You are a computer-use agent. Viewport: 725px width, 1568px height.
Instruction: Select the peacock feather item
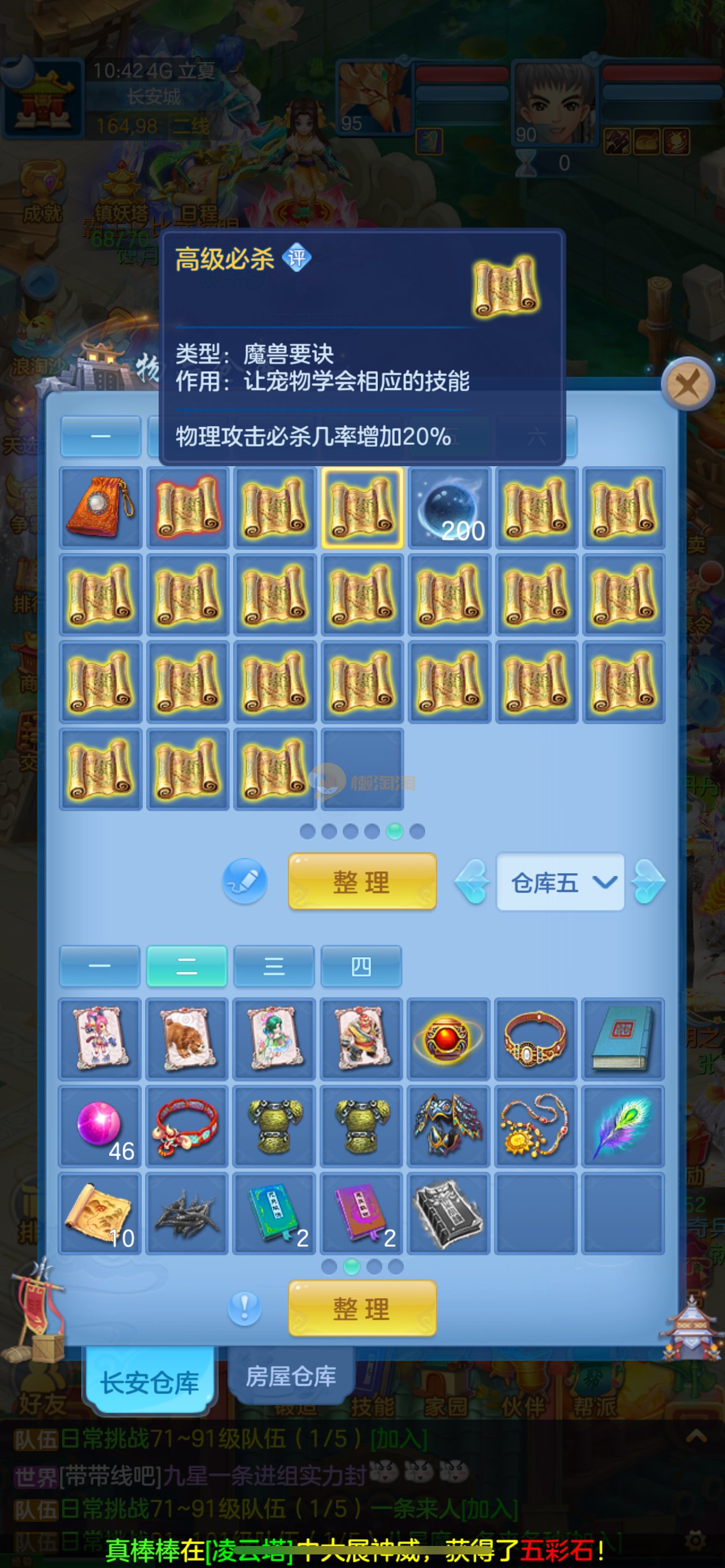click(x=622, y=1126)
